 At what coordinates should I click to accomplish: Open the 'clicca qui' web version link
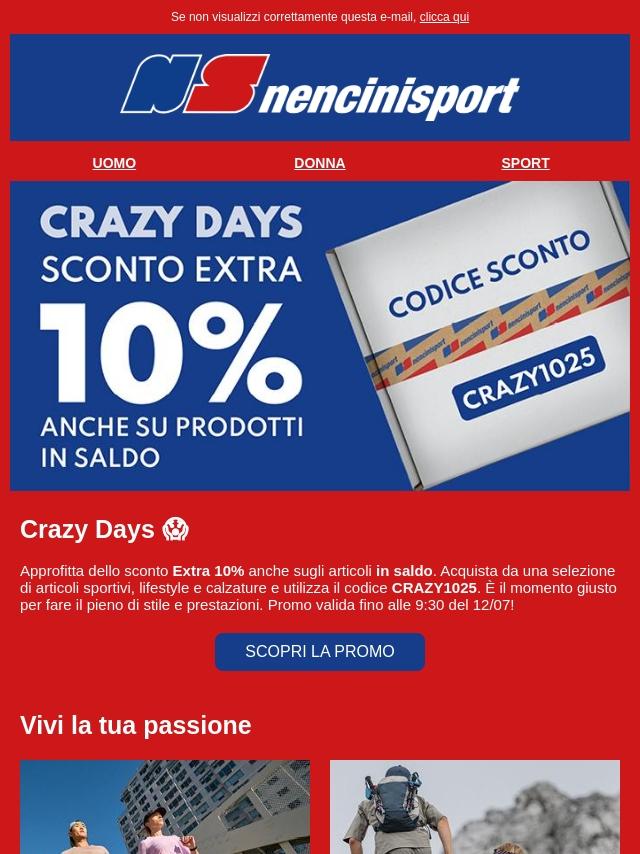tap(444, 17)
